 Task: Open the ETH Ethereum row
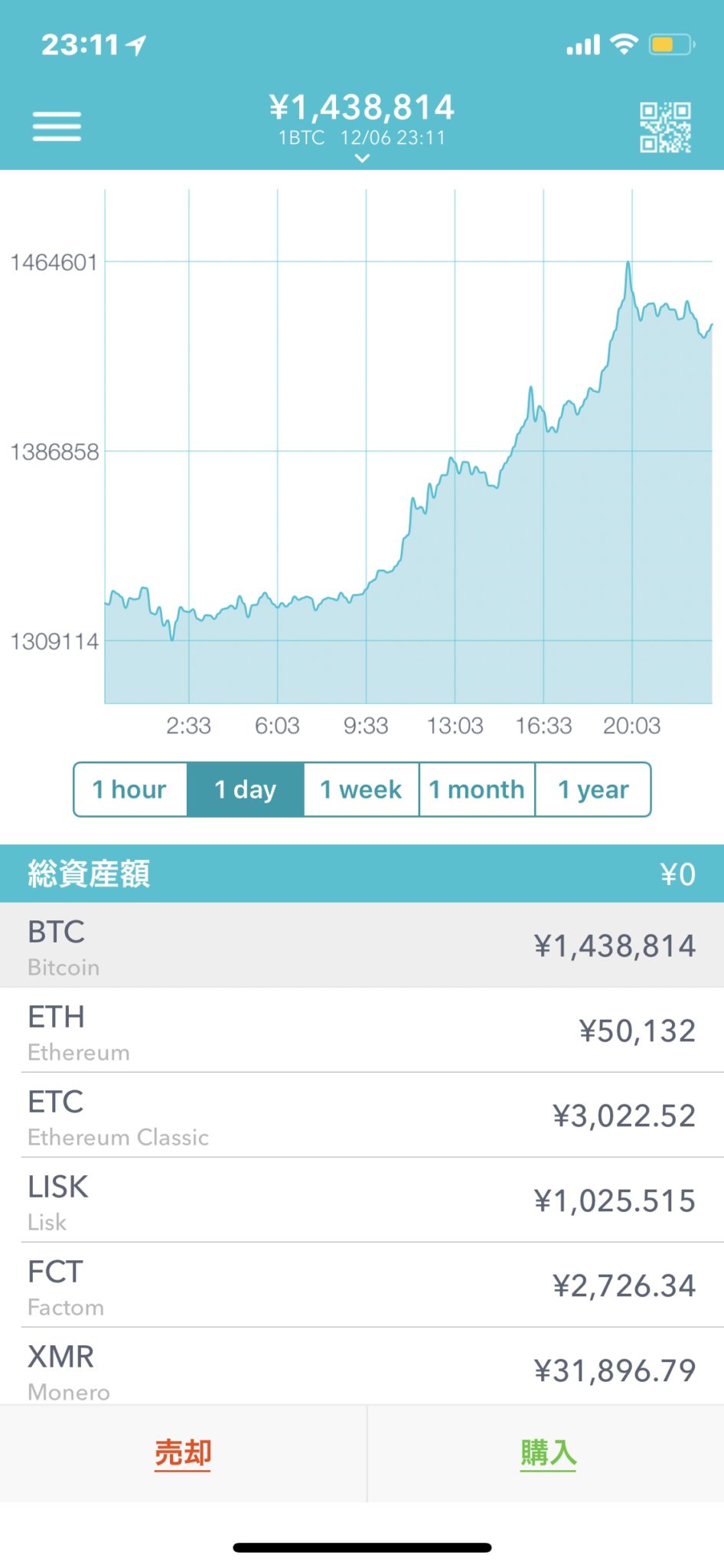click(362, 1031)
